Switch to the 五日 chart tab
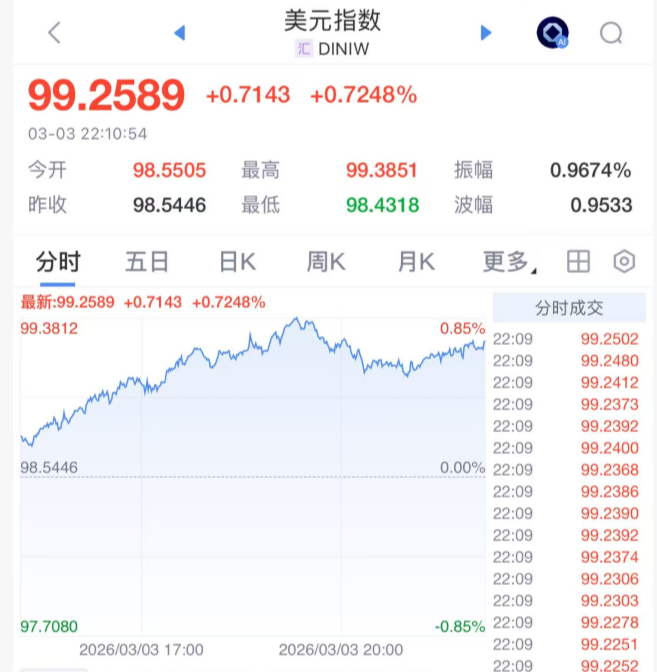Image resolution: width=657 pixels, height=672 pixels. point(147,262)
